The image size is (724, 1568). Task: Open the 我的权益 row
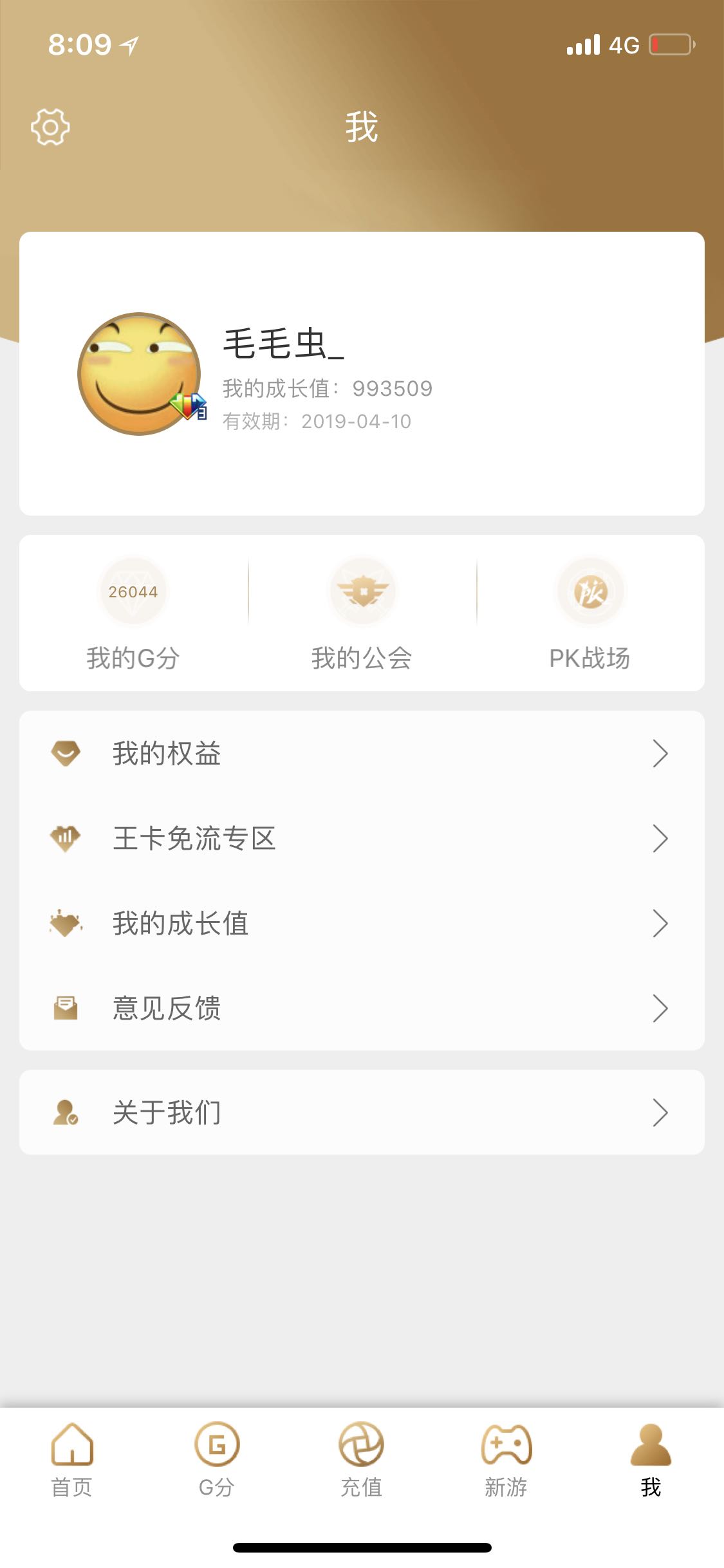362,753
